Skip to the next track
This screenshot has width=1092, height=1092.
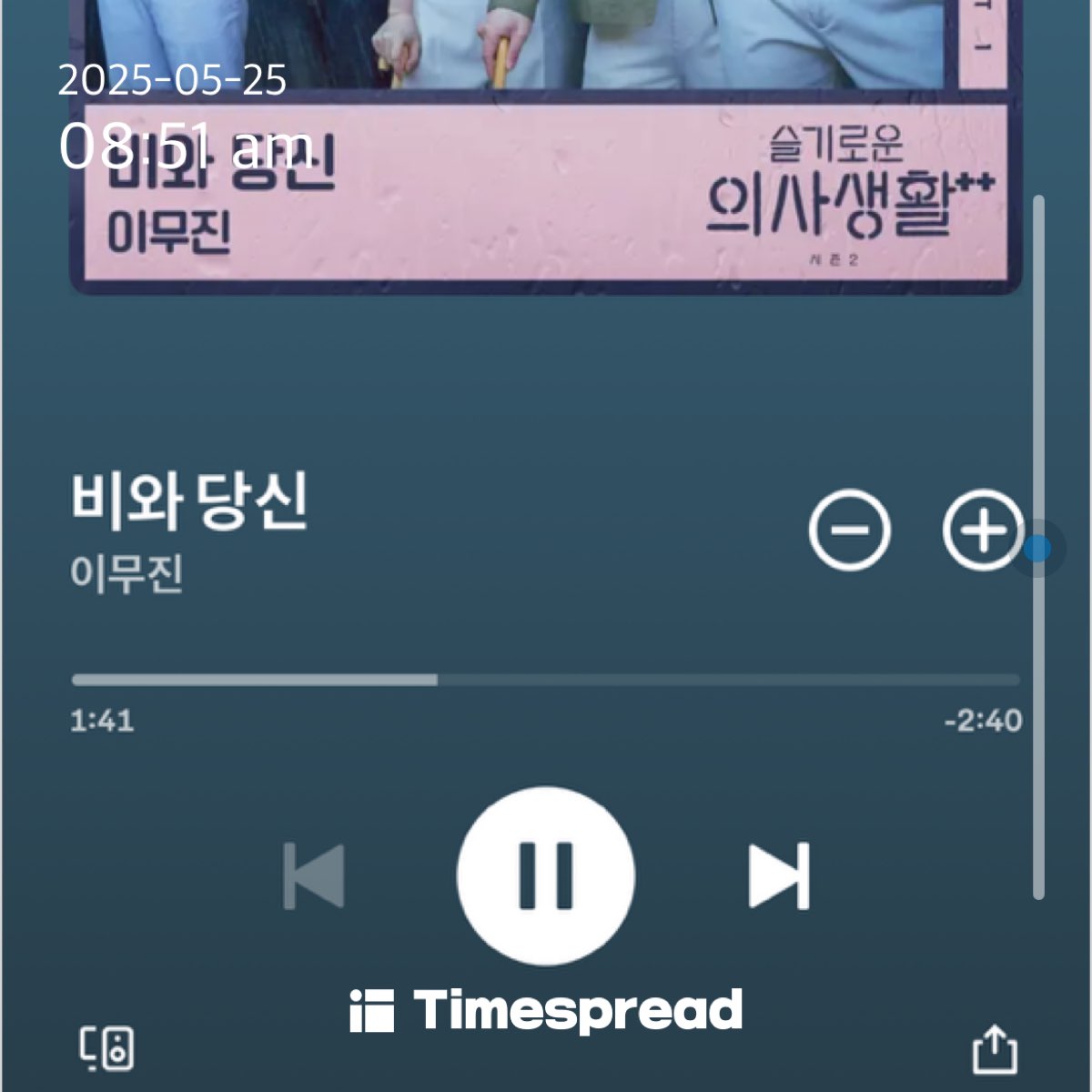[x=779, y=875]
